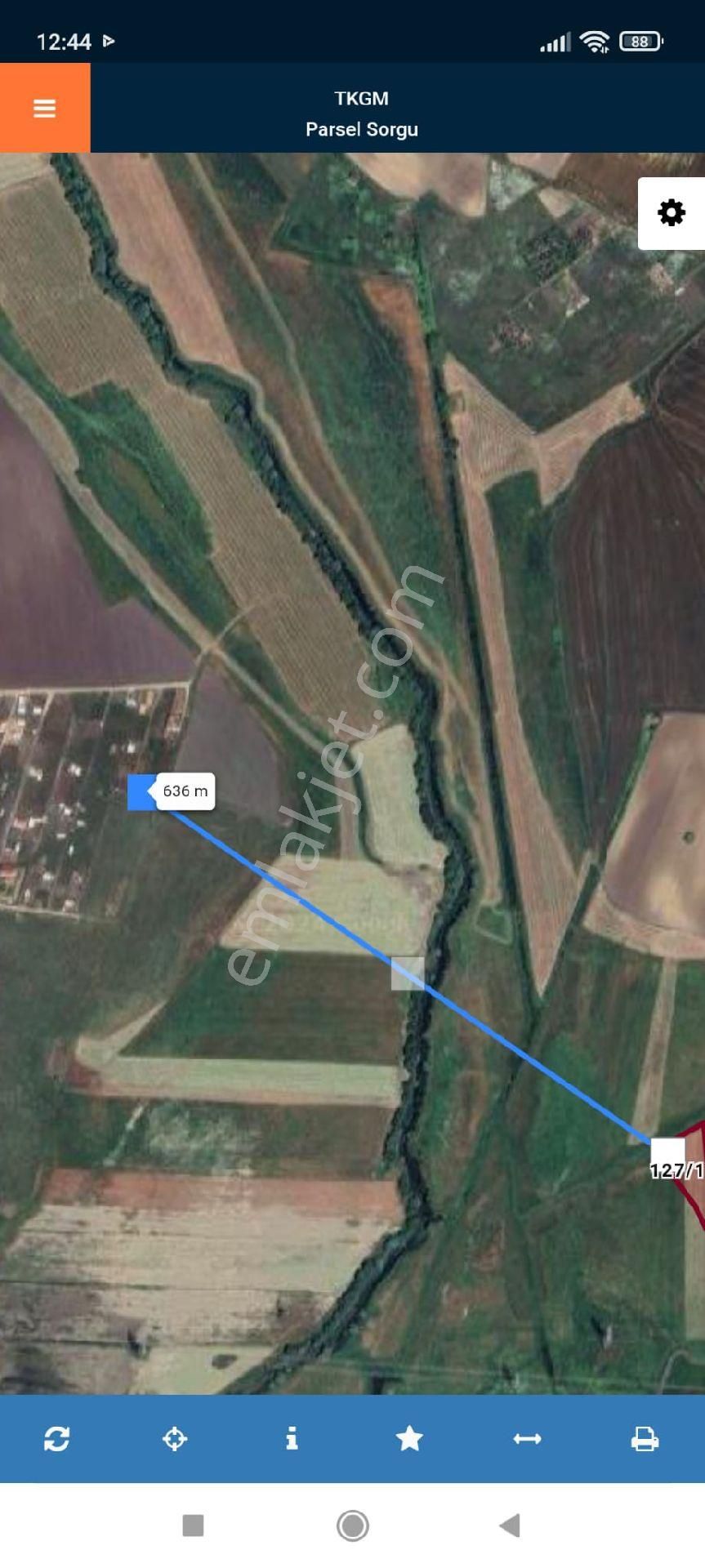Screen dimensions: 705x1568
Task: Open the parcel info icon
Action: pos(292,1438)
